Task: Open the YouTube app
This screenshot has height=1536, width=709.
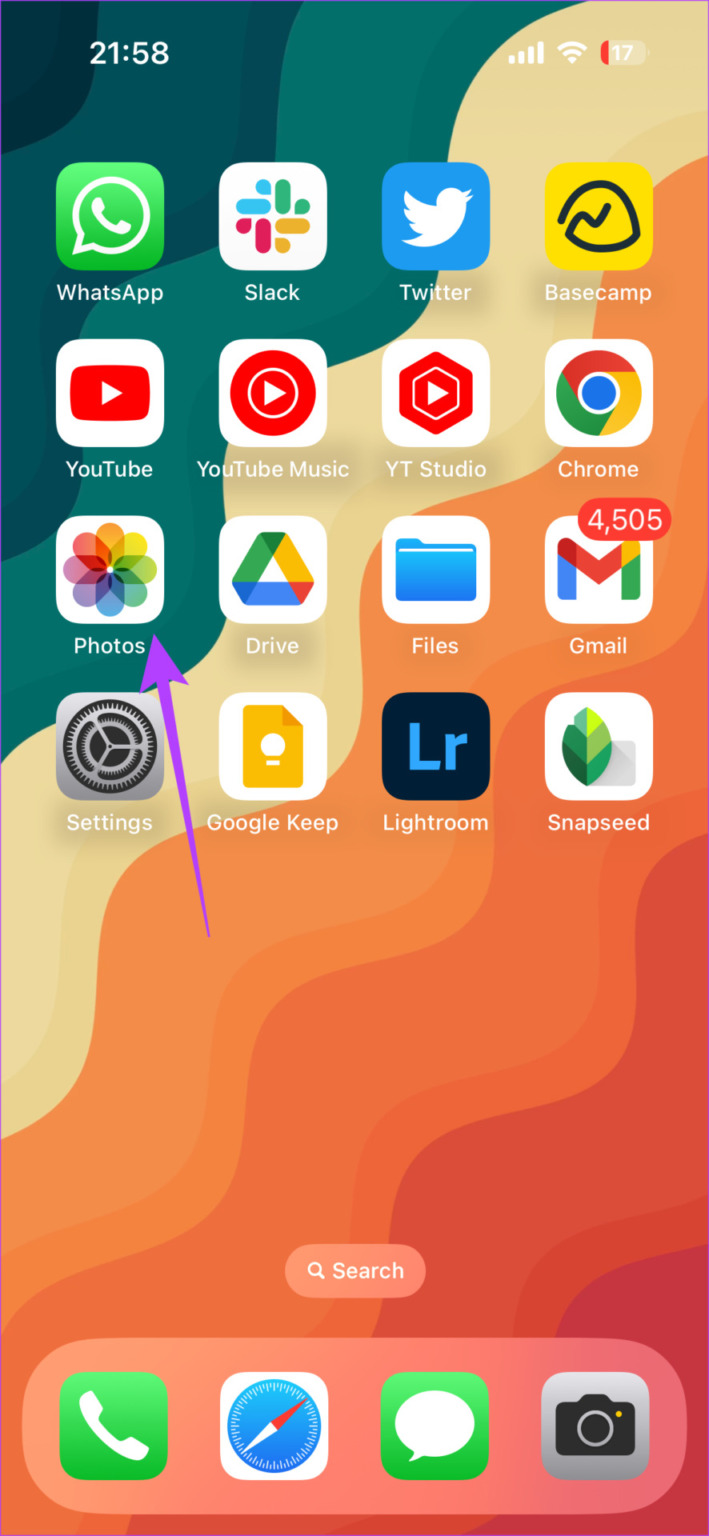Action: pyautogui.click(x=110, y=393)
